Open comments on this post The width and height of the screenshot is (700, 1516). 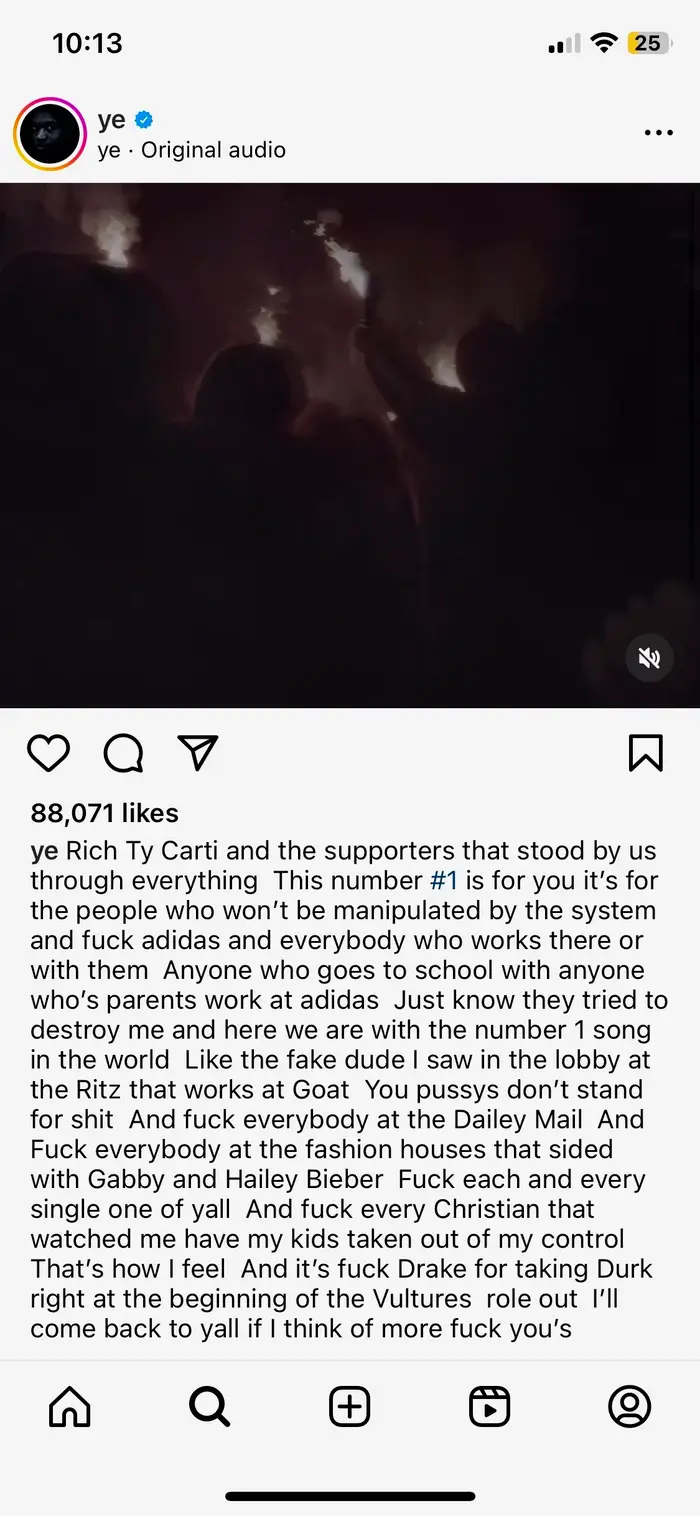pos(123,753)
